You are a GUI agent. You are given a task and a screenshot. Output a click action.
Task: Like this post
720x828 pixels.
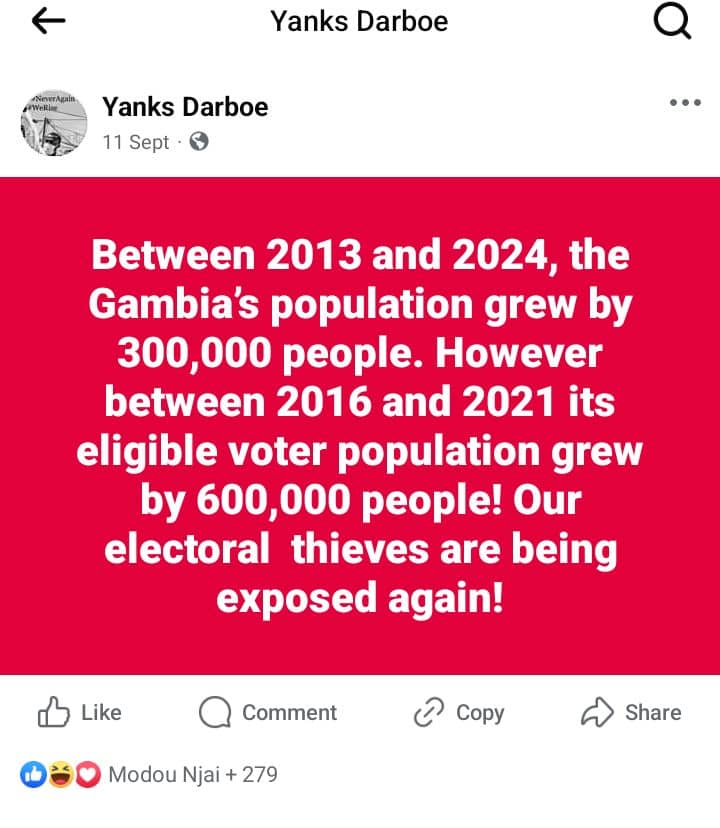coord(80,712)
